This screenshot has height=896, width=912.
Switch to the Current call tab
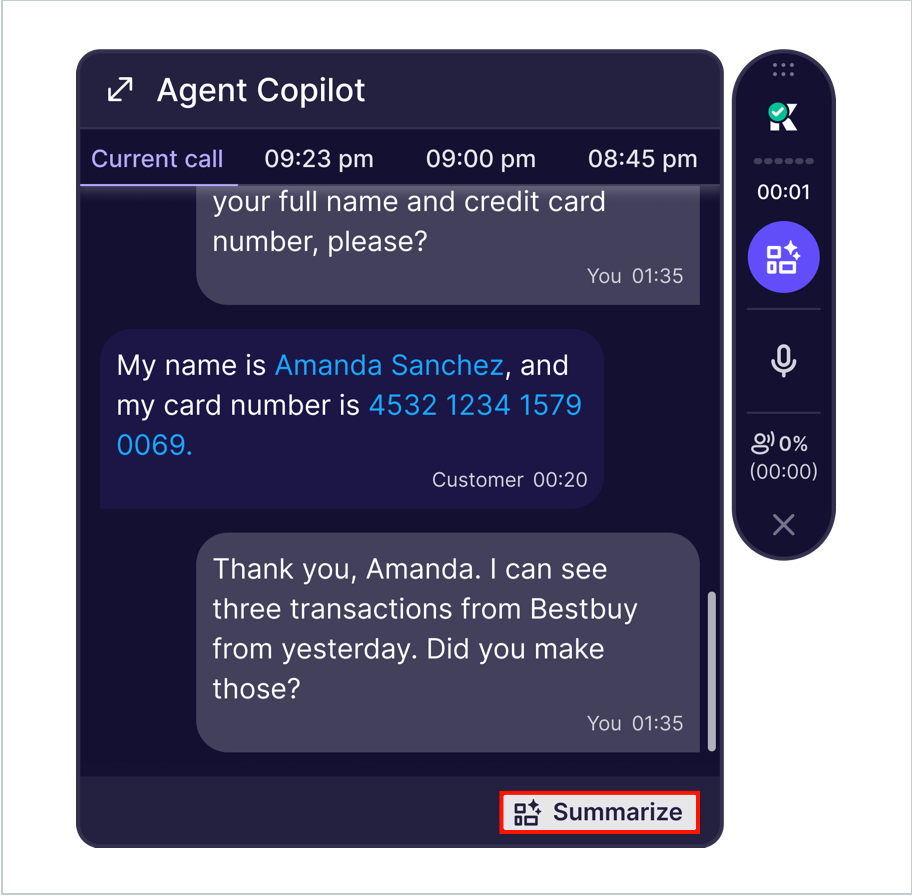click(157, 159)
